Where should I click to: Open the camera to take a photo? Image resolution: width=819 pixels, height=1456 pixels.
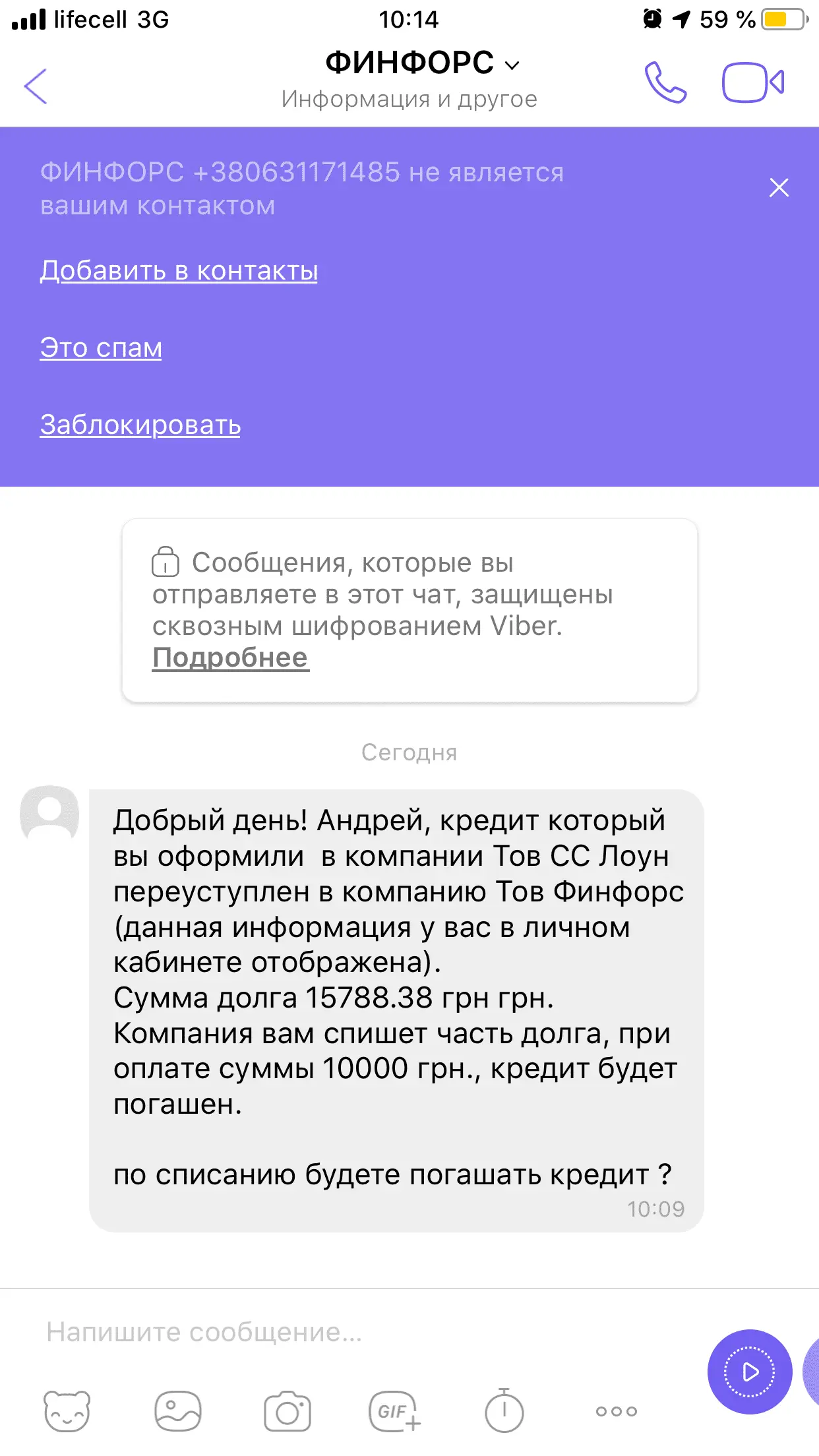[287, 1411]
